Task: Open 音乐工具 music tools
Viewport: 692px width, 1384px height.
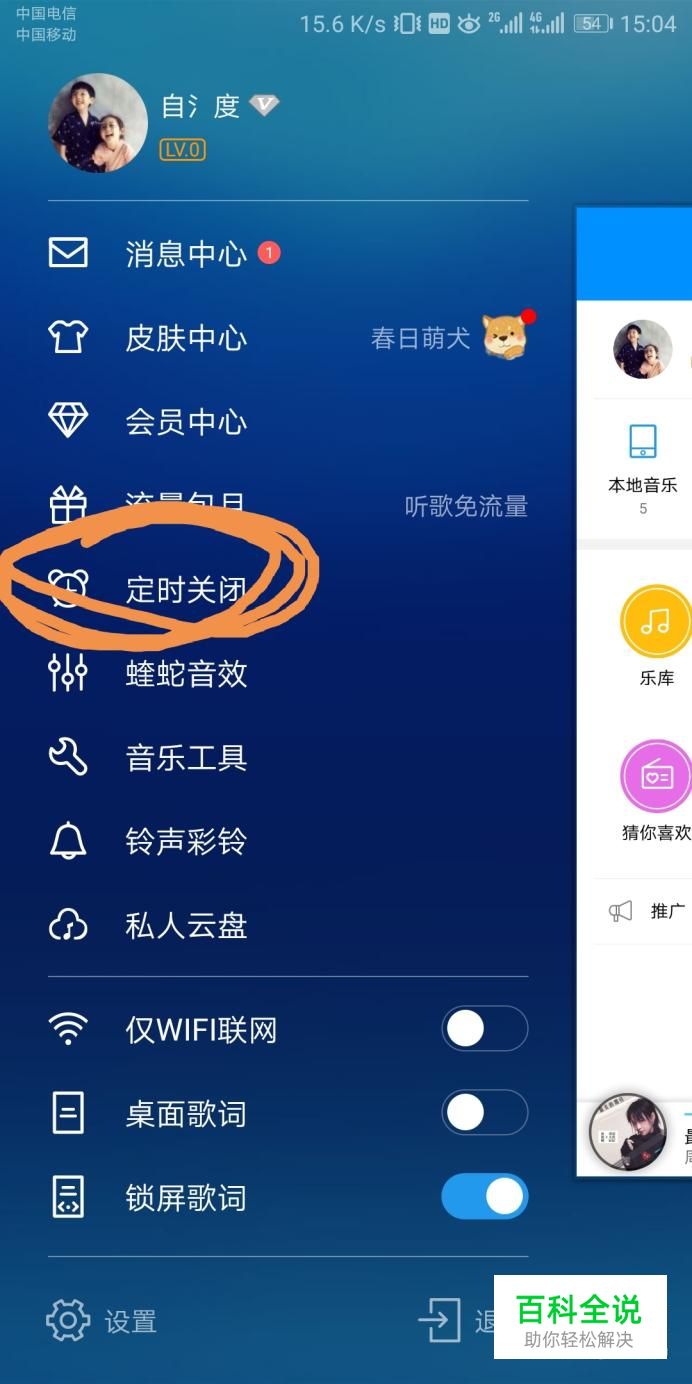Action: pos(288,758)
